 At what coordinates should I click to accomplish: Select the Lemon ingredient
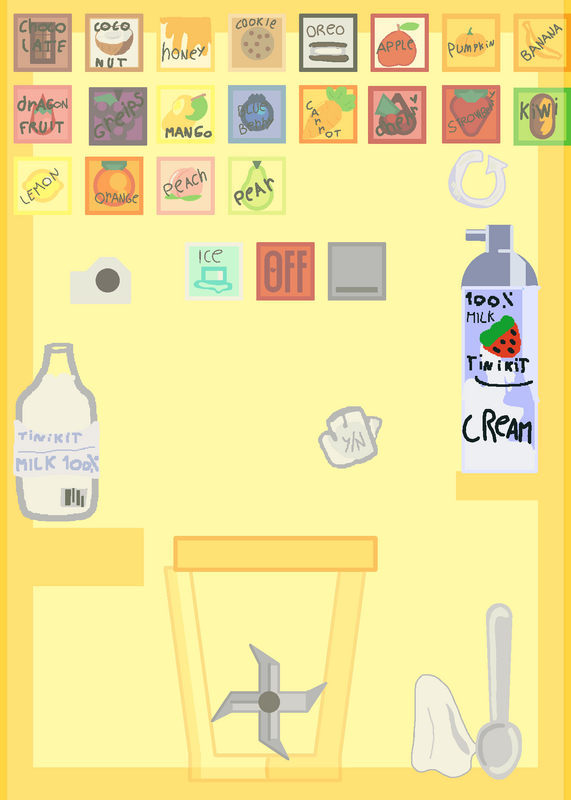point(42,186)
